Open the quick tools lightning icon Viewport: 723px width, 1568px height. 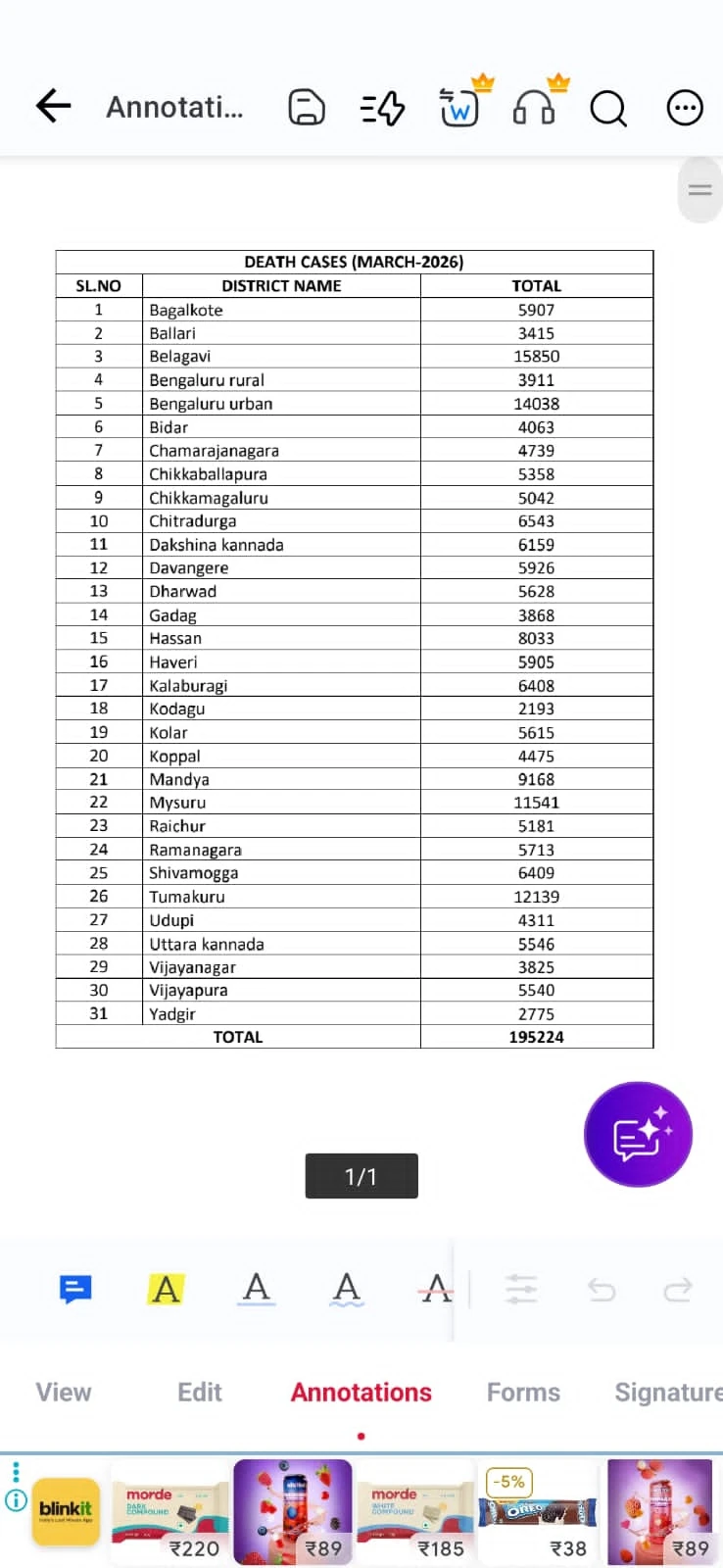click(382, 108)
